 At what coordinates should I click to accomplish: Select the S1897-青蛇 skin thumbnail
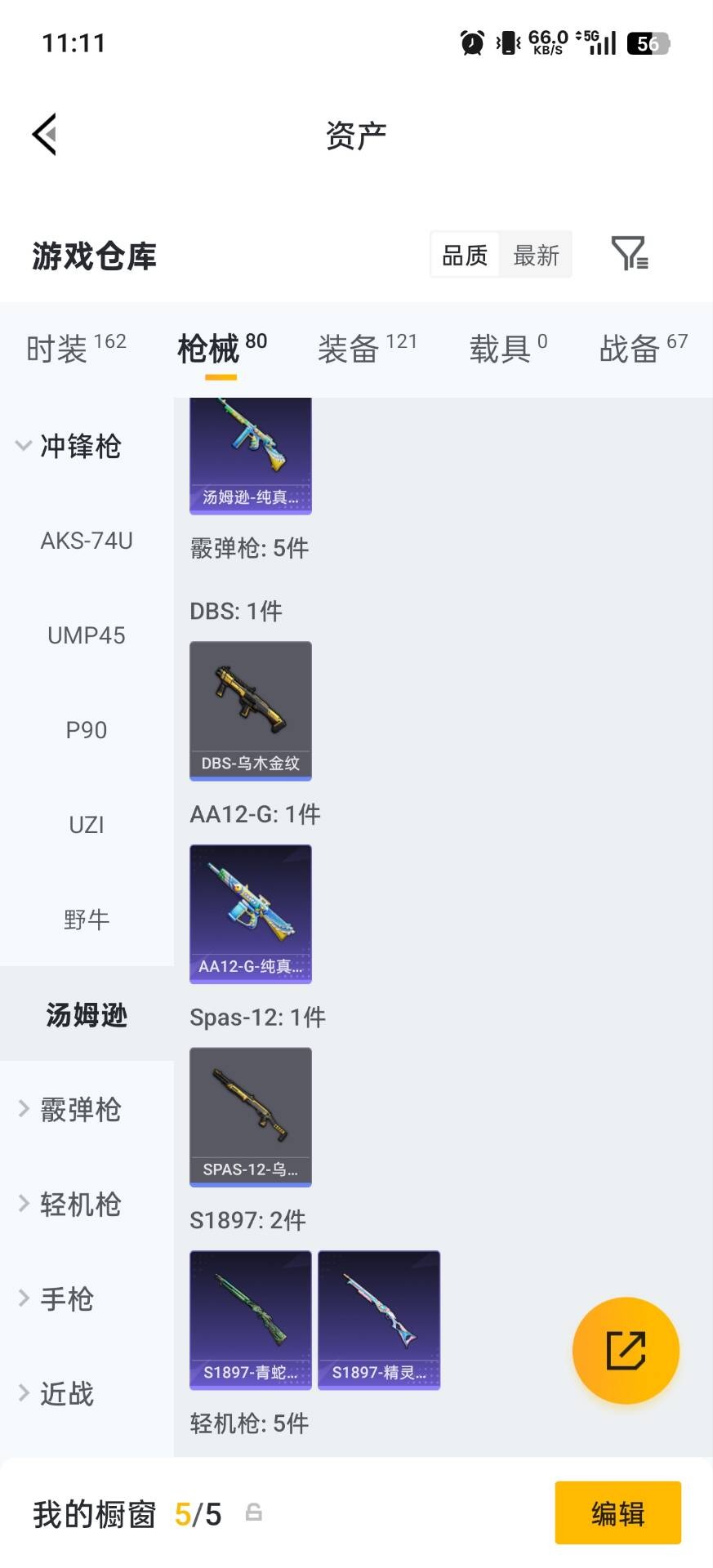click(x=249, y=1319)
